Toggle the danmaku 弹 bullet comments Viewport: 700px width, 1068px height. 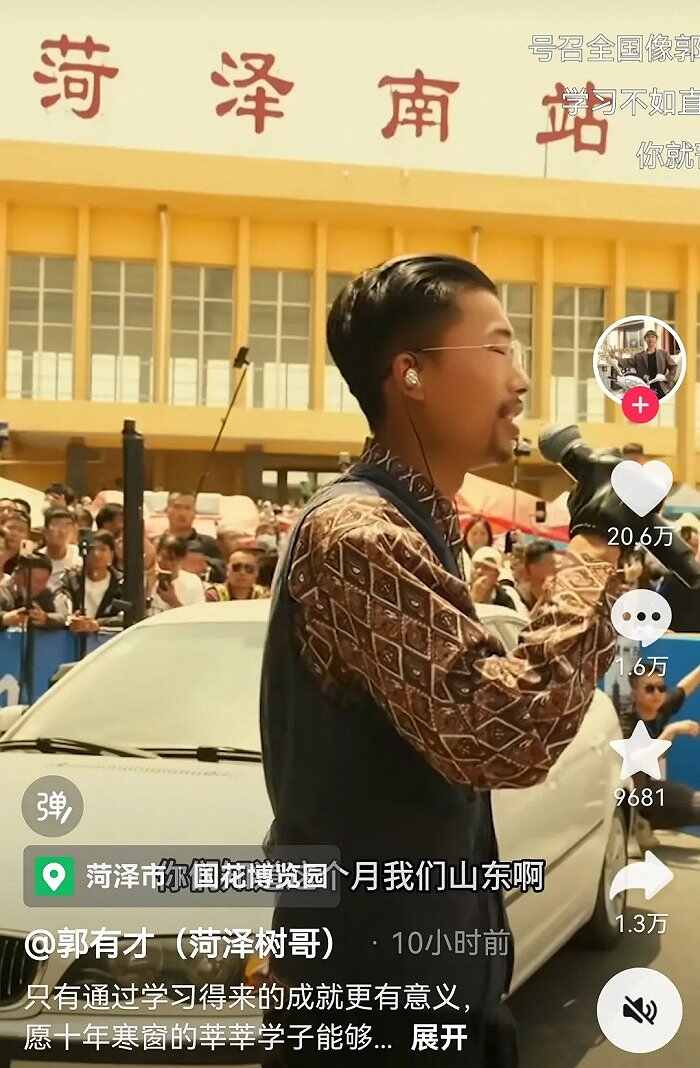point(52,806)
